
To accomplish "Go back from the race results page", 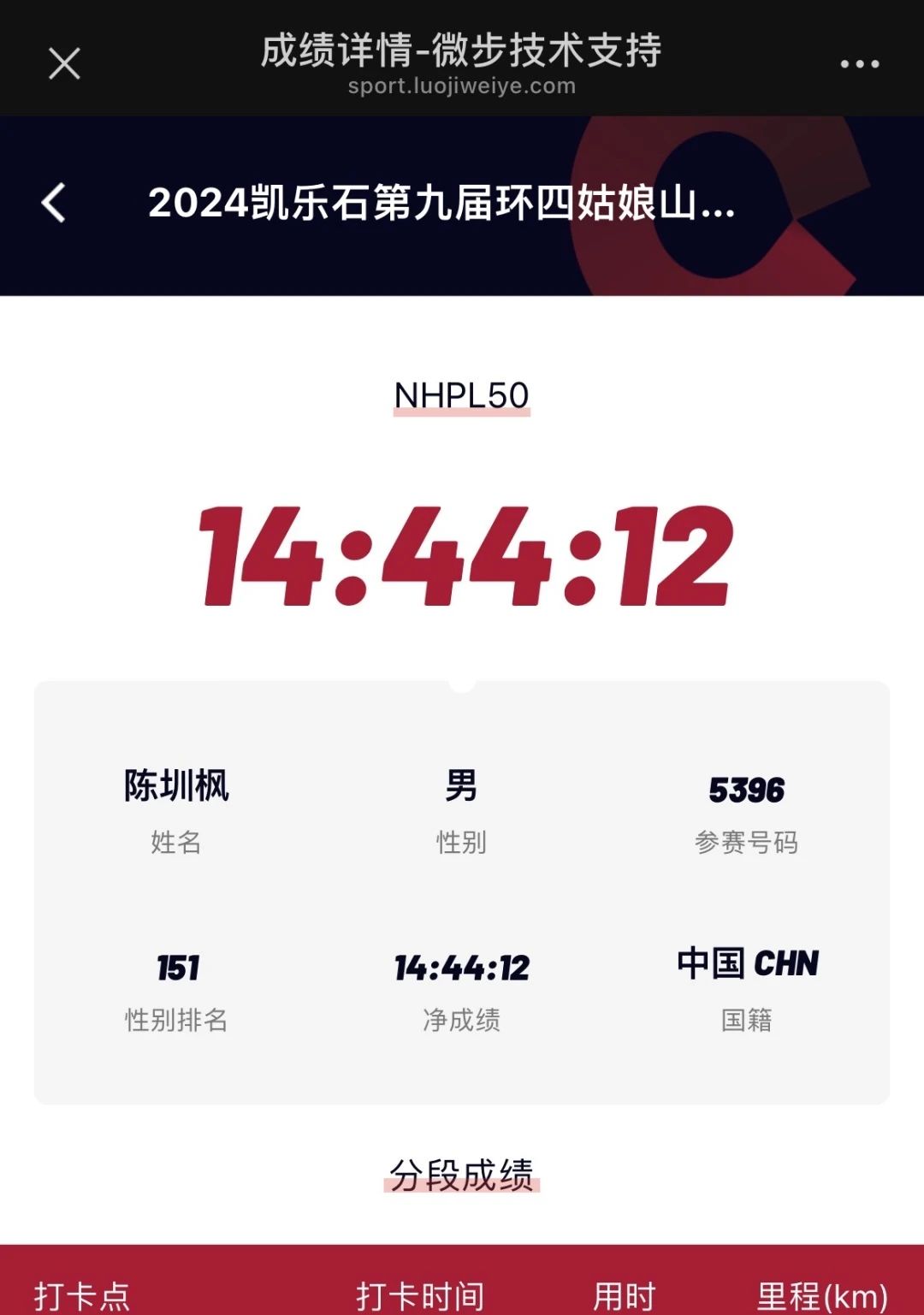I will [54, 204].
